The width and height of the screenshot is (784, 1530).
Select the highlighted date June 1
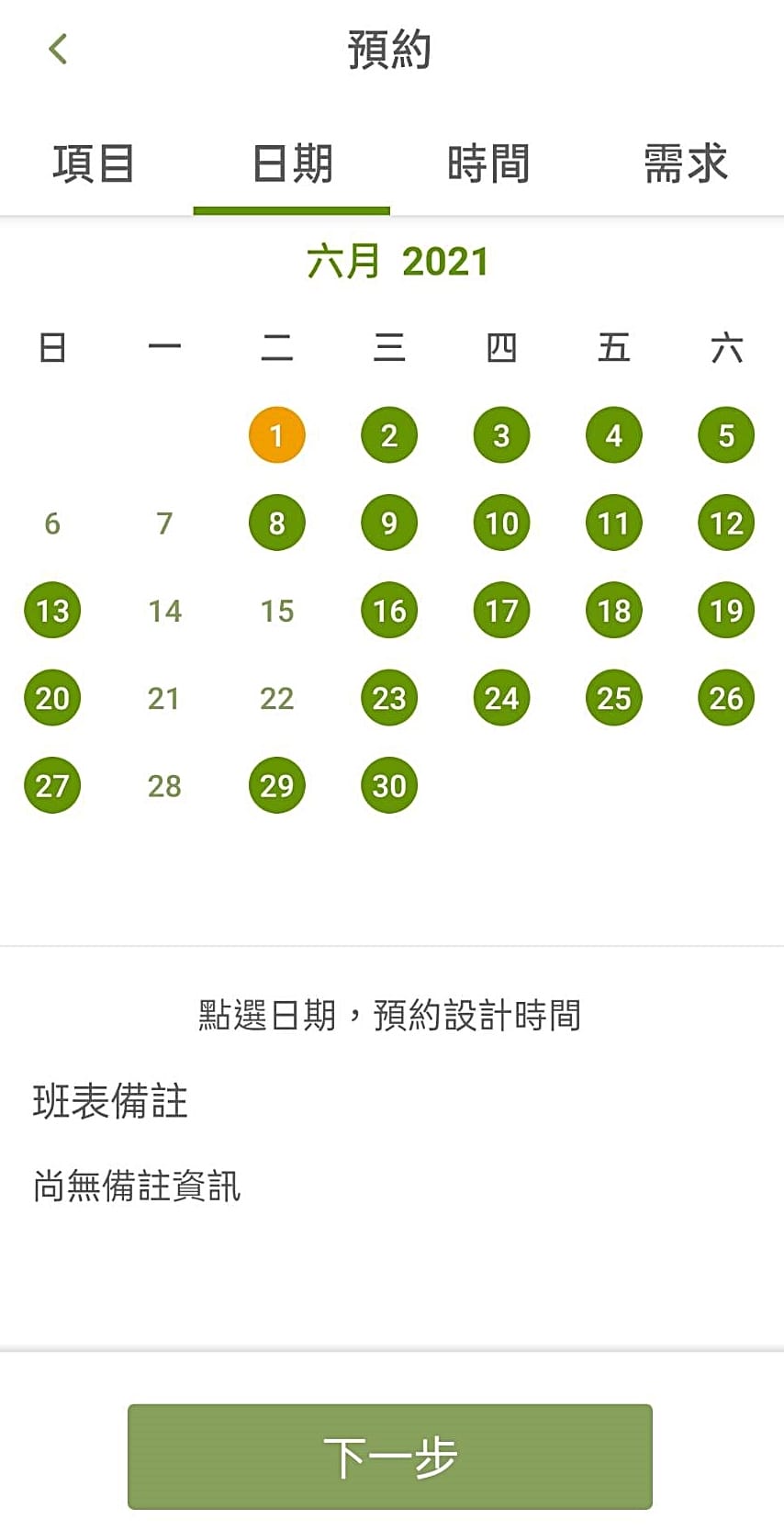276,434
